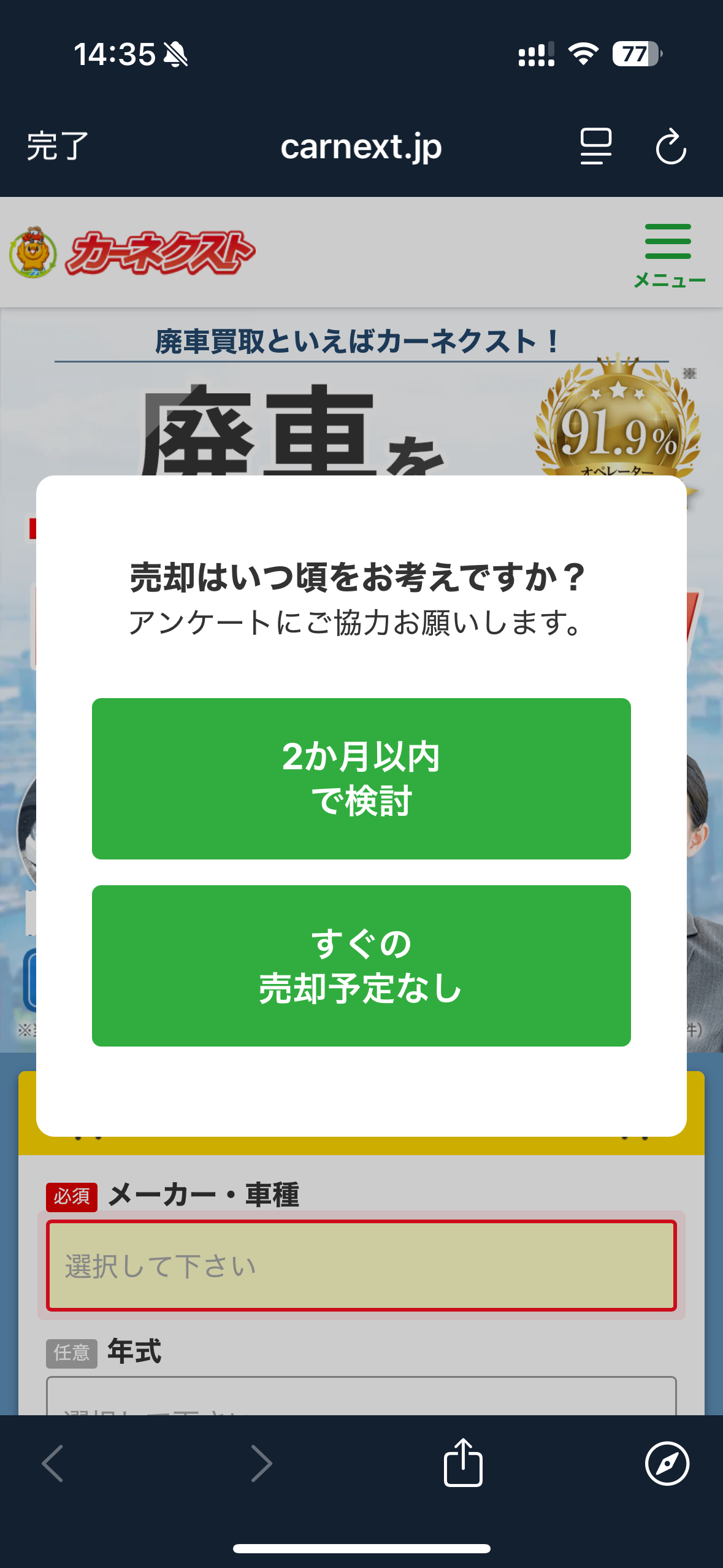Image resolution: width=723 pixels, height=1568 pixels.
Task: Tap the Wi-Fi indicator in status bar
Action: [581, 55]
